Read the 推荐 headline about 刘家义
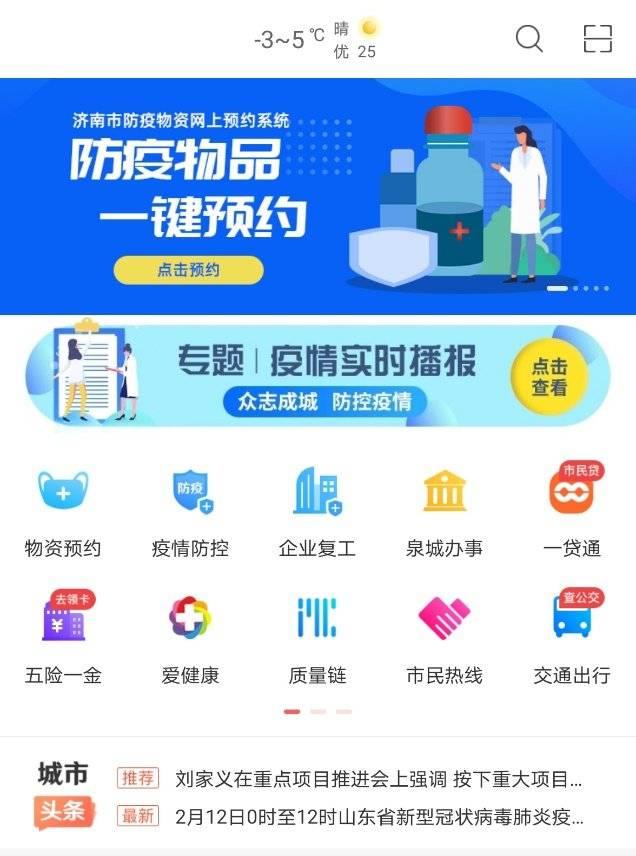 click(378, 779)
